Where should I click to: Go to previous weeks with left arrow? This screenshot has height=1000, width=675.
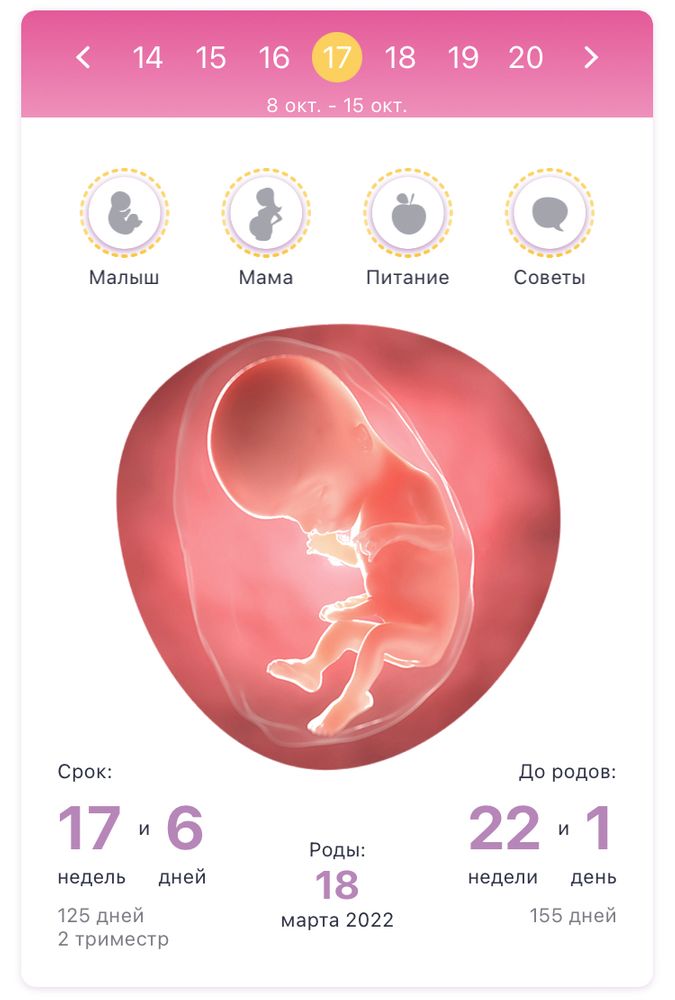pos(84,58)
